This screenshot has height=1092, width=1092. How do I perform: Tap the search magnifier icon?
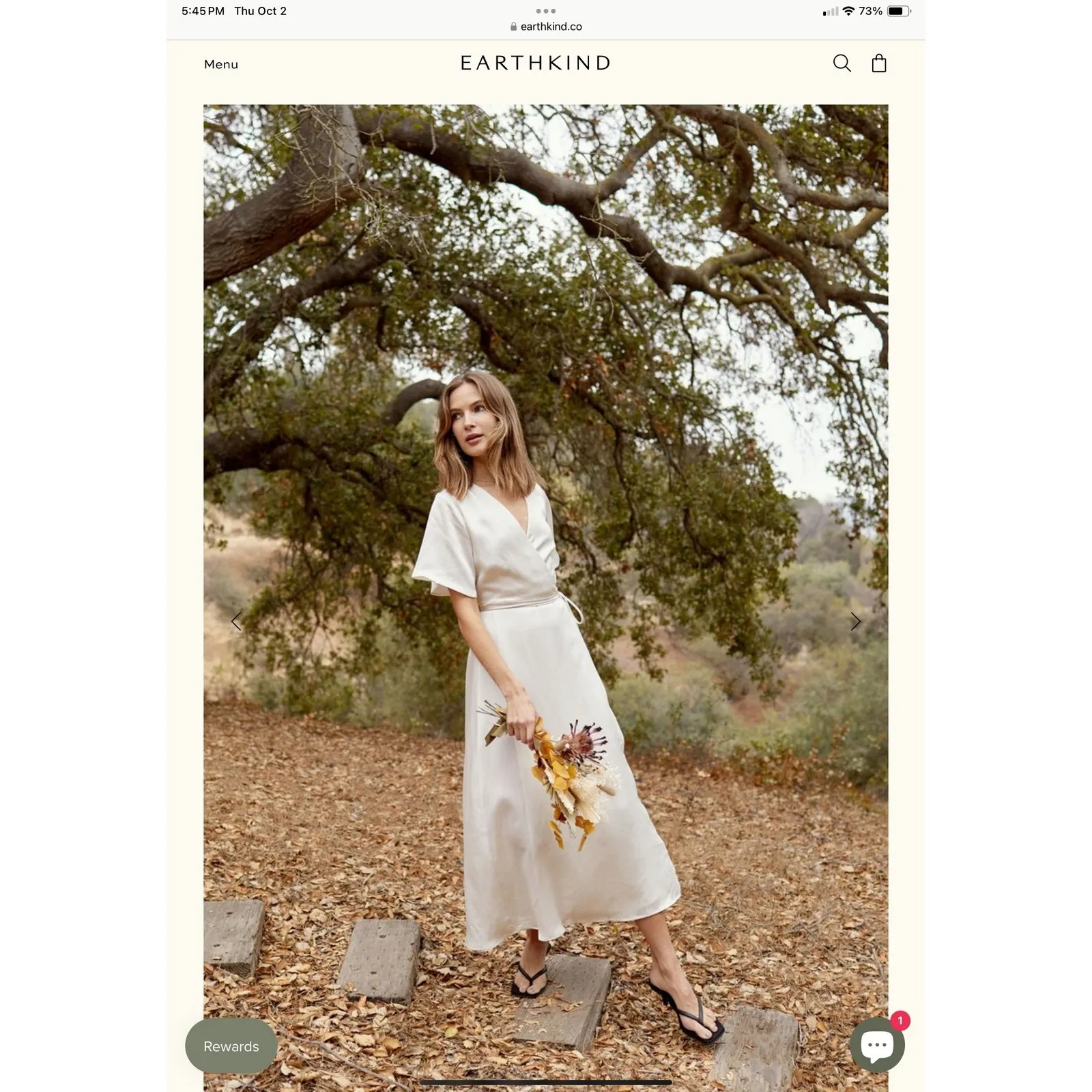(x=842, y=63)
